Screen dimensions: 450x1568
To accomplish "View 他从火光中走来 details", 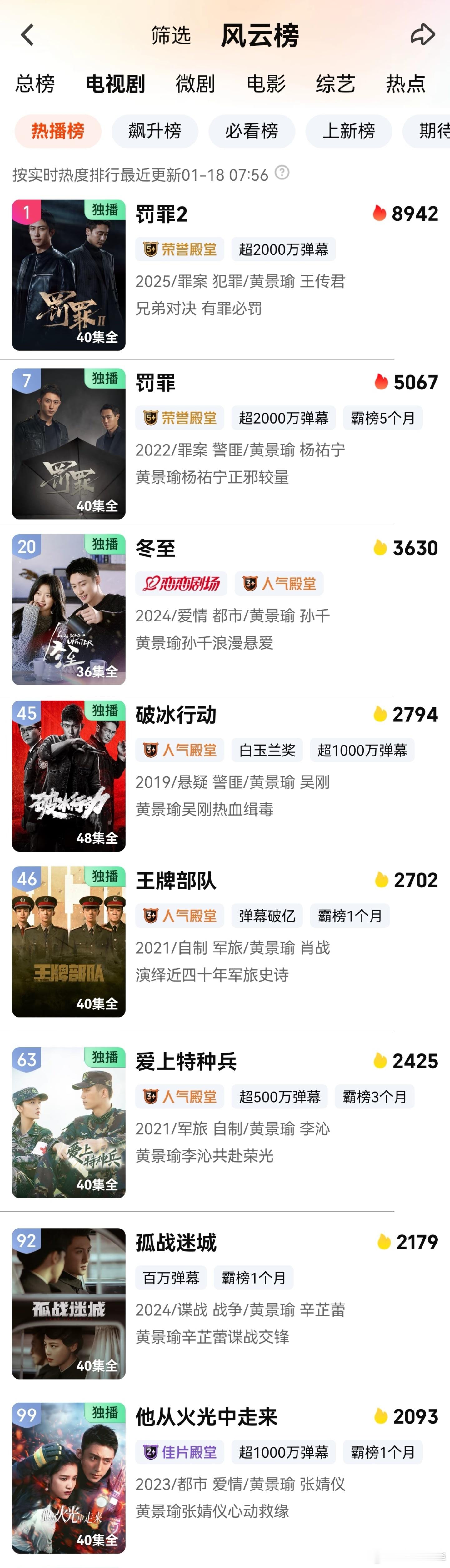I will pyautogui.click(x=206, y=1417).
